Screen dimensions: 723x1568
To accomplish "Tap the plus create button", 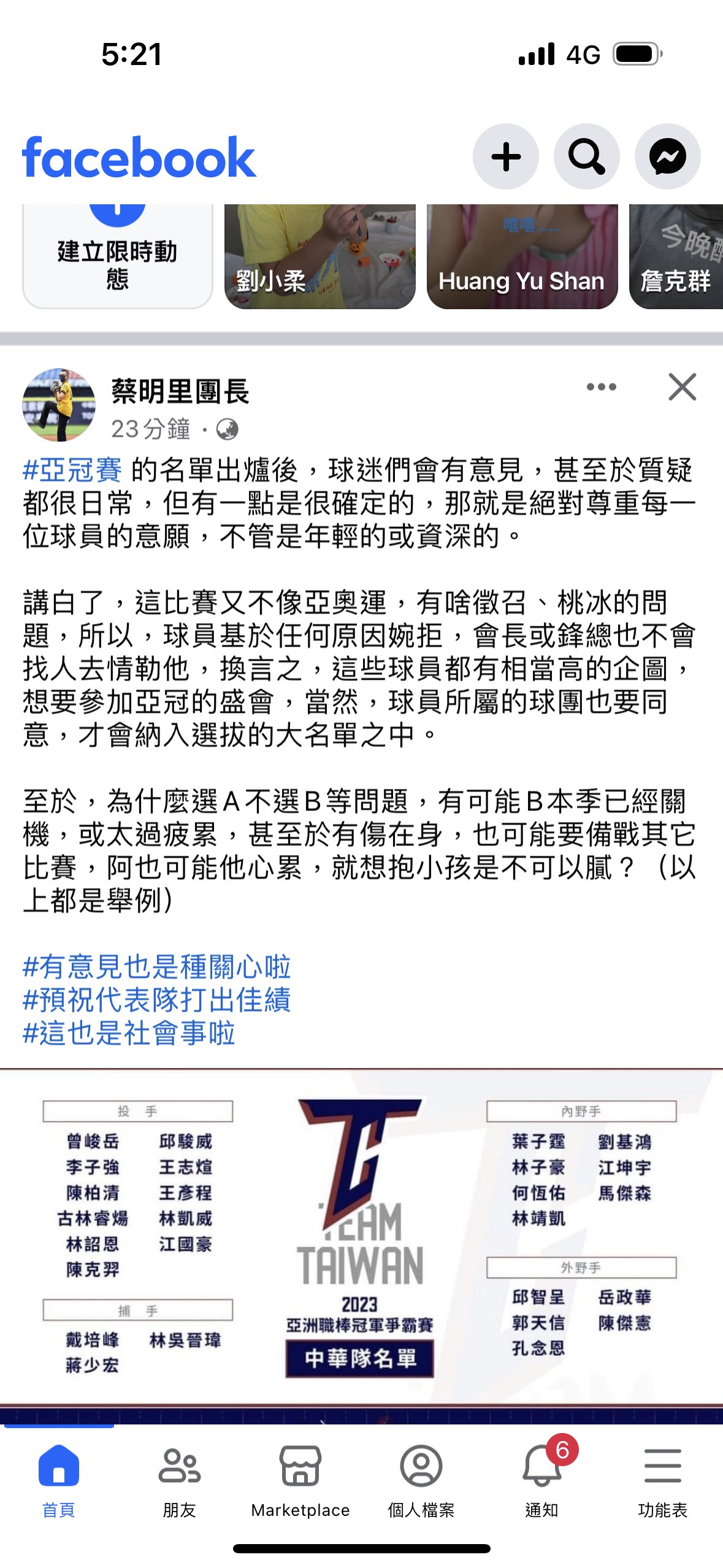I will (x=506, y=156).
